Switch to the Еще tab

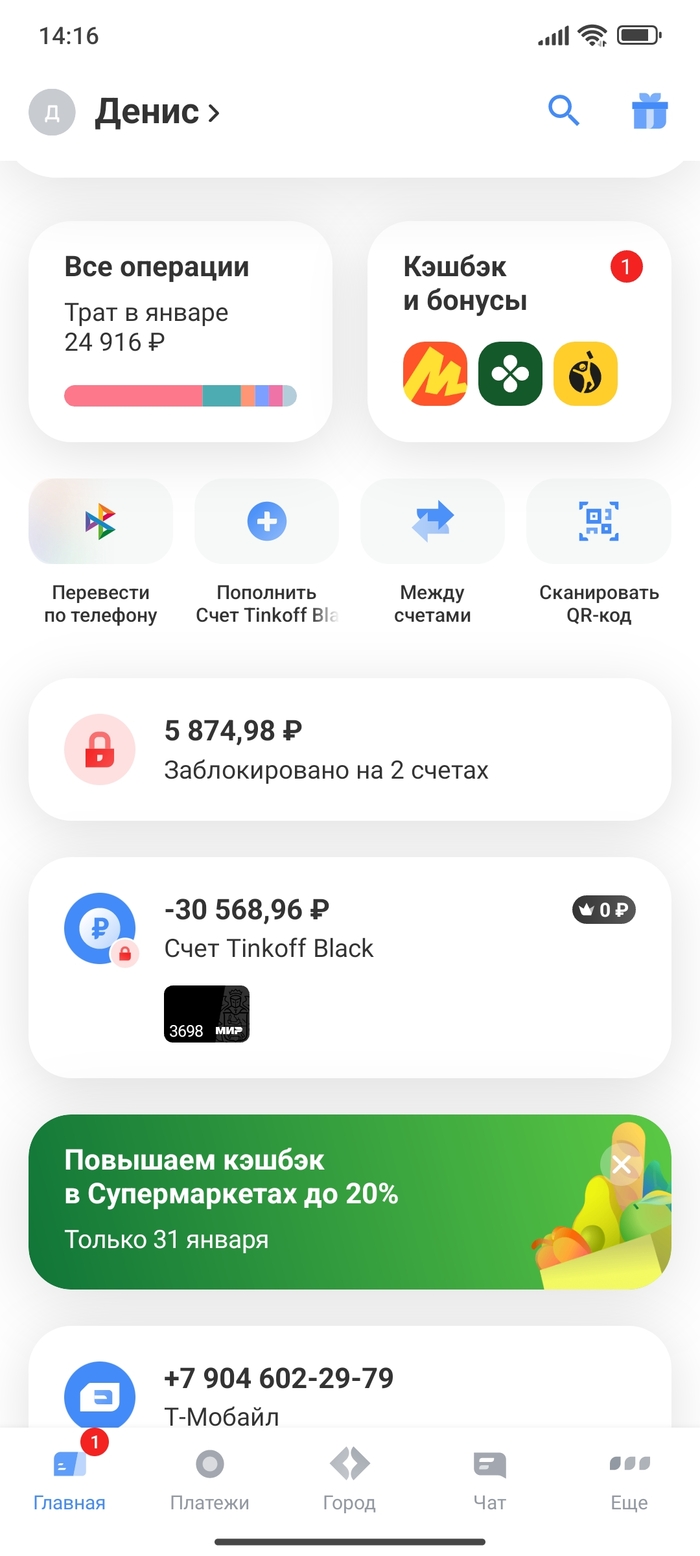coord(629,1480)
